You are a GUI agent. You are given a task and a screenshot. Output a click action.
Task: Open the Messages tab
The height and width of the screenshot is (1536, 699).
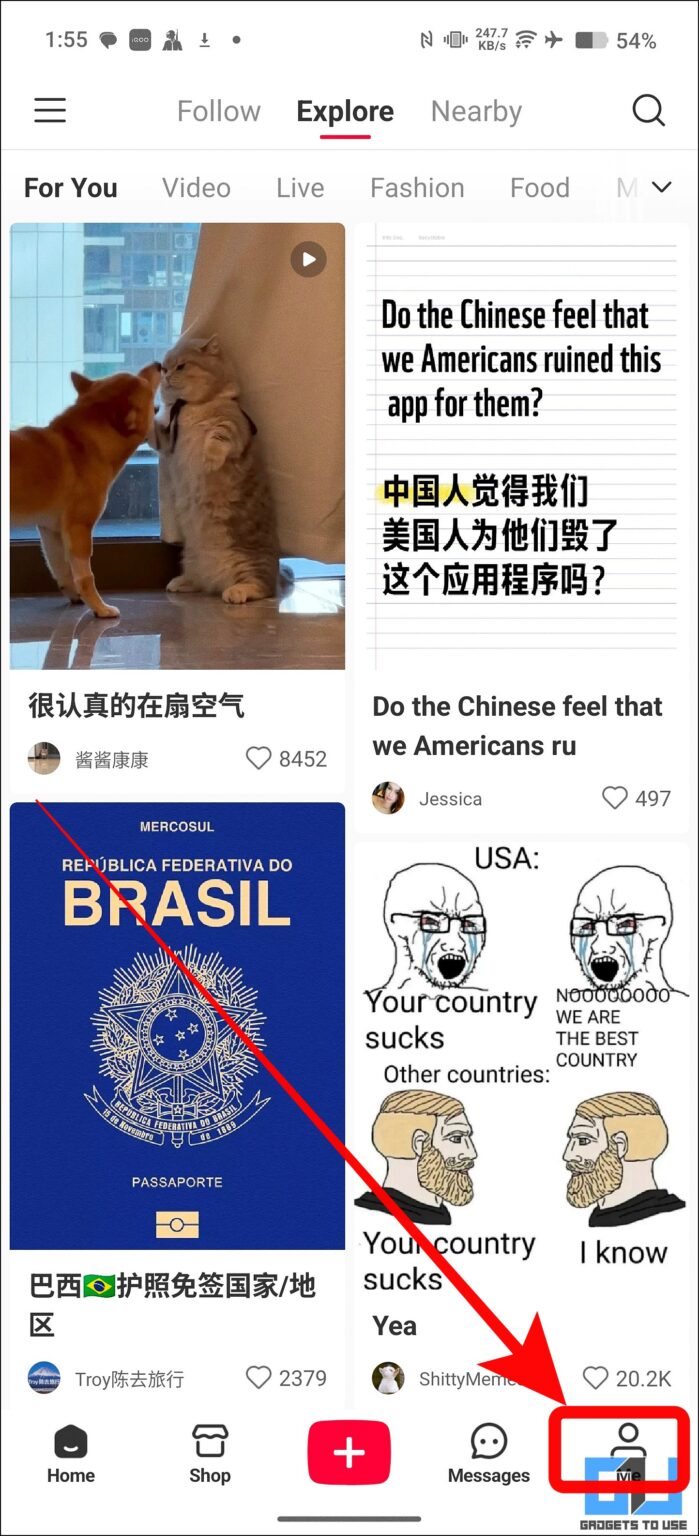(x=488, y=1453)
